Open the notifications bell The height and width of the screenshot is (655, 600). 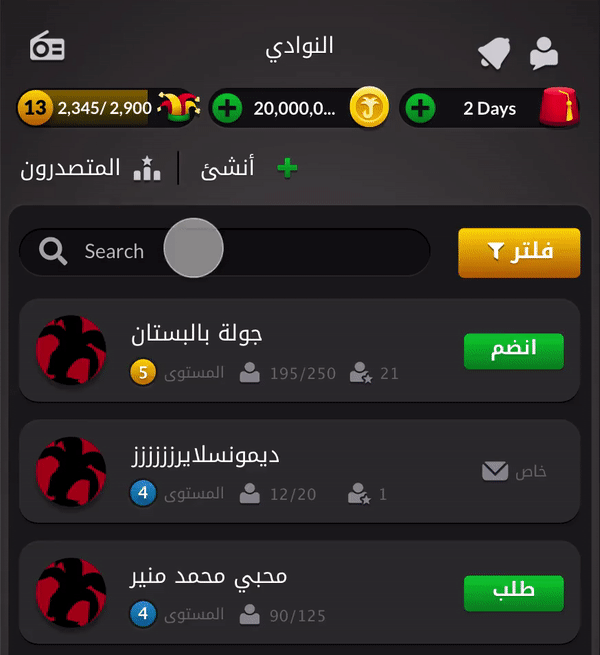493,53
